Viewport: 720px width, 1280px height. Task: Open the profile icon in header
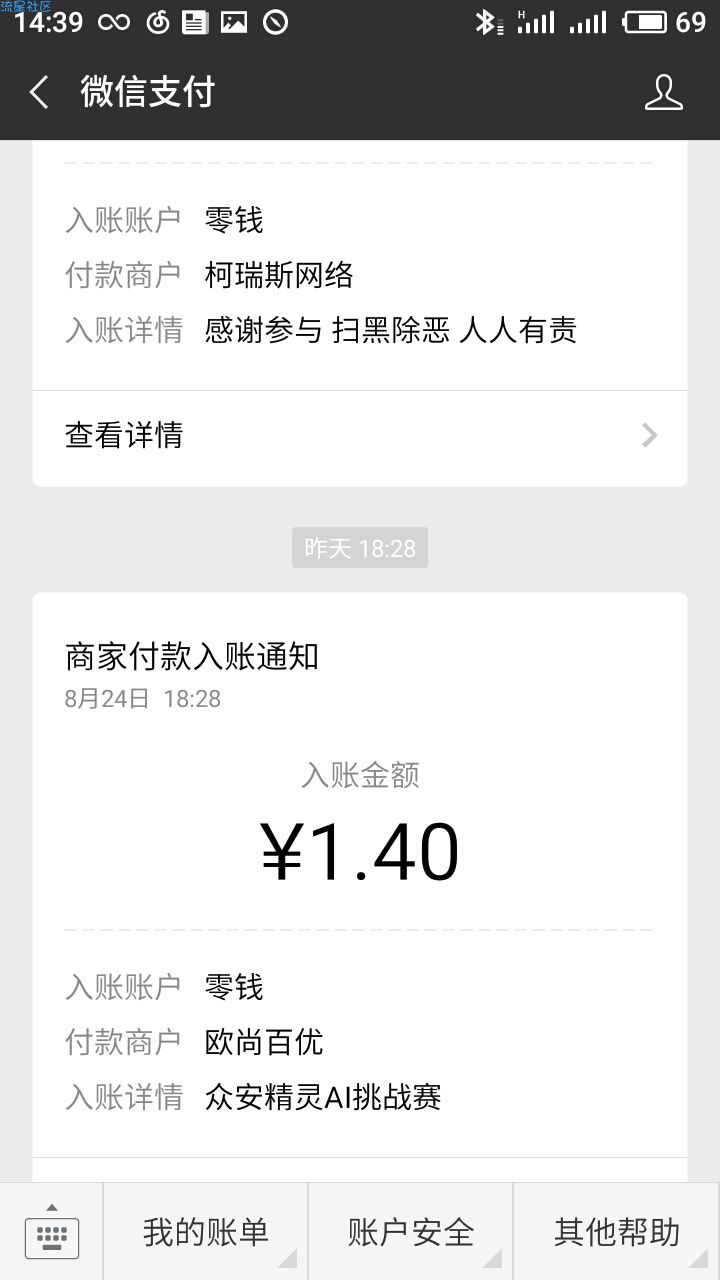[663, 92]
